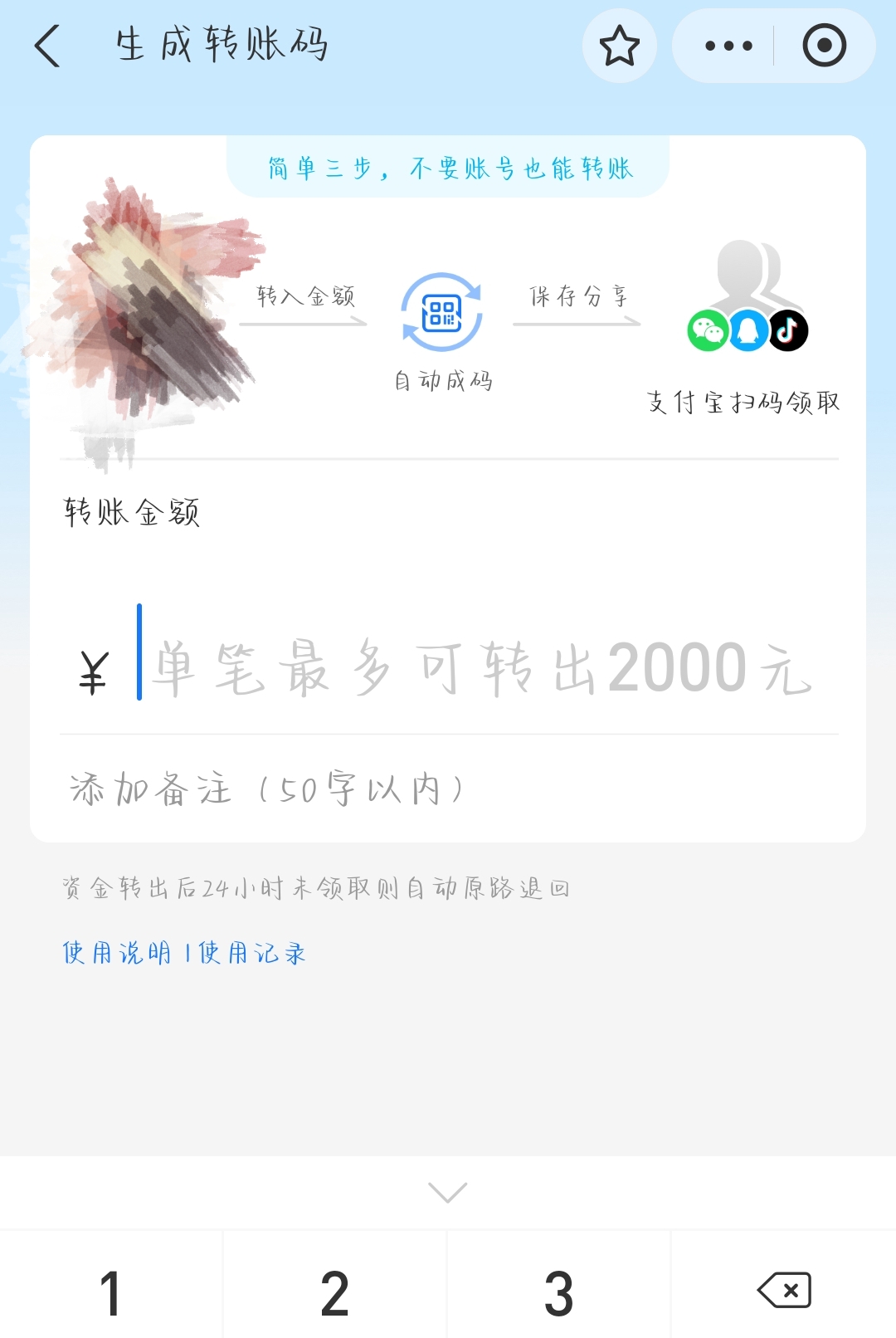Go back from 生成转账码 page
The height and width of the screenshot is (1338, 896).
click(48, 46)
